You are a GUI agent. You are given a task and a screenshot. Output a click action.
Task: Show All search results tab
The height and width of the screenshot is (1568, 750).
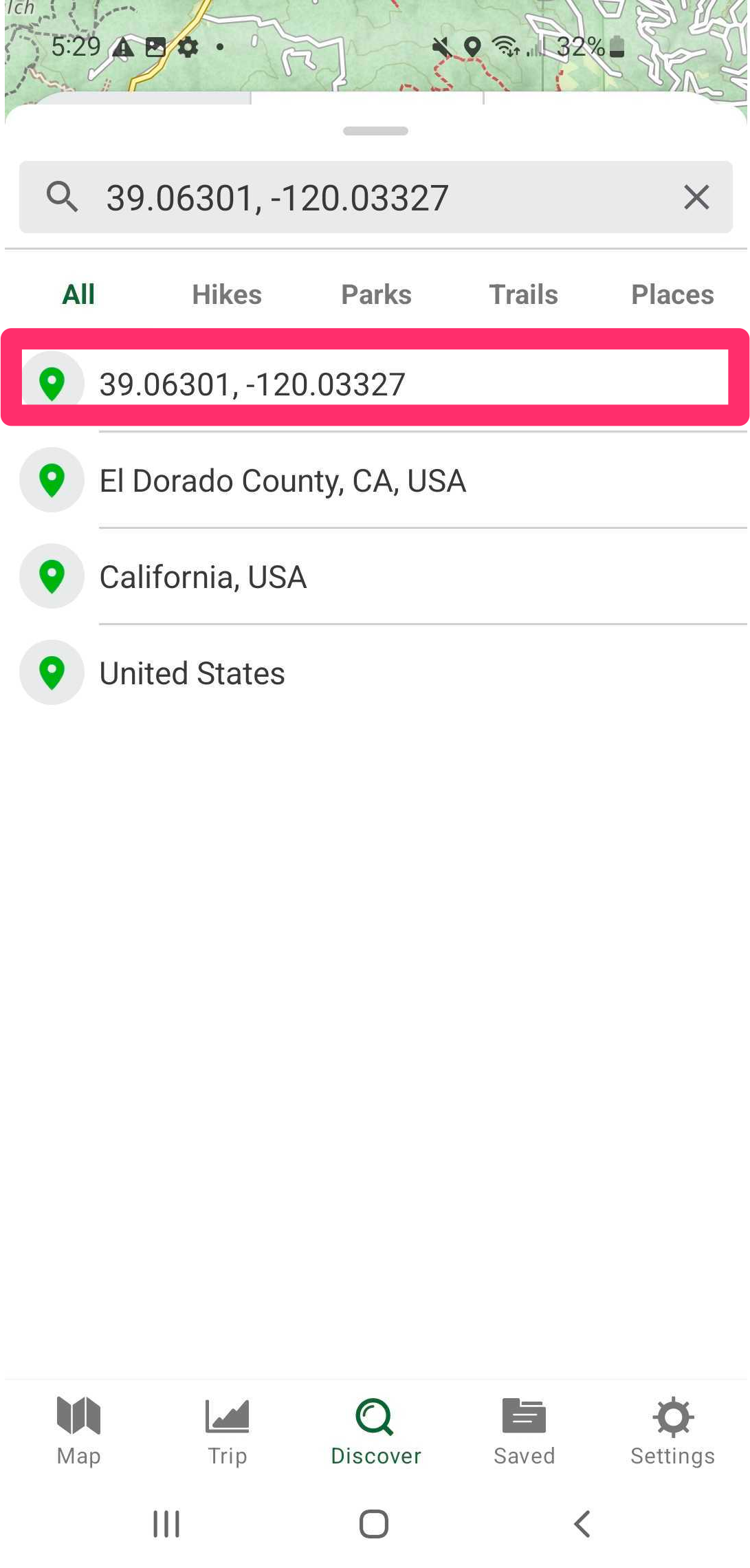tap(78, 294)
